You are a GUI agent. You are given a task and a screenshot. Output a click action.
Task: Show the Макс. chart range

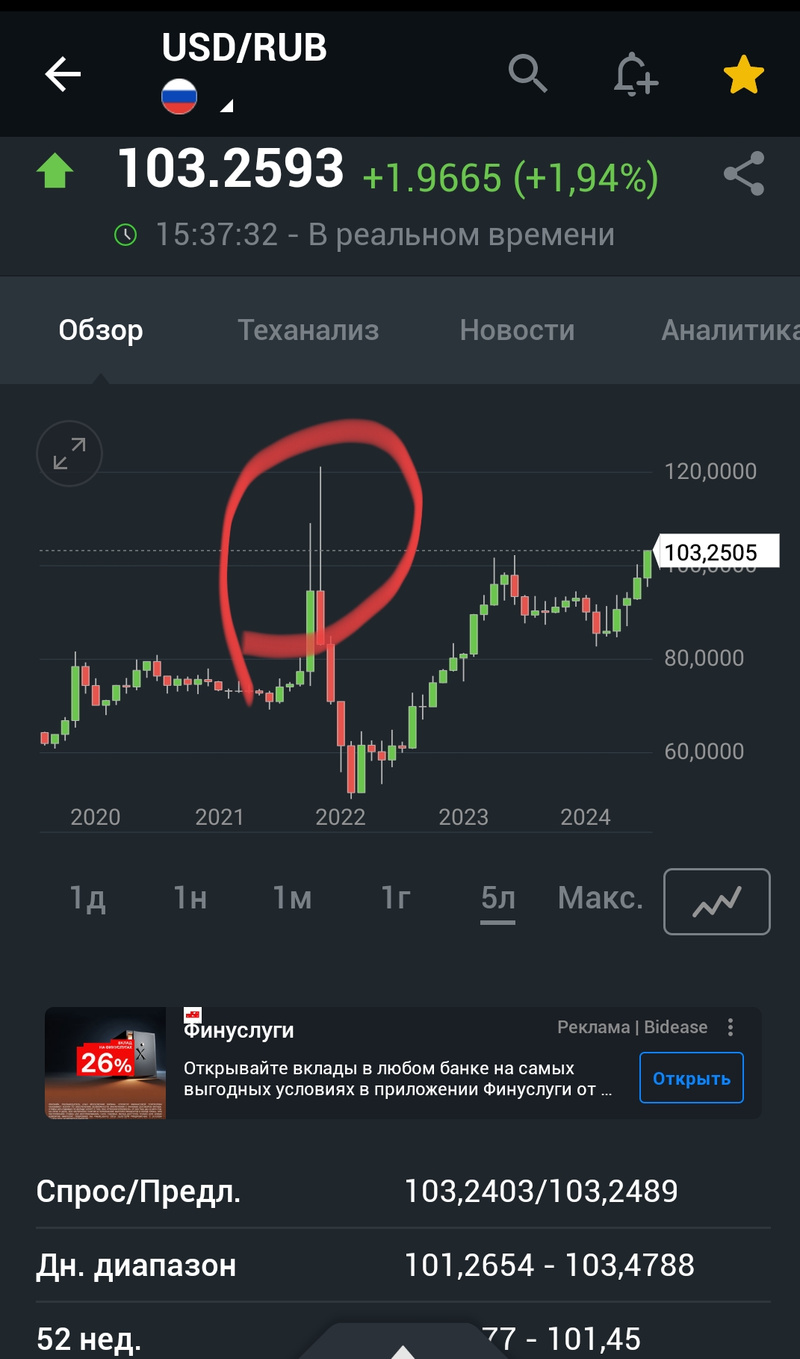tap(600, 898)
